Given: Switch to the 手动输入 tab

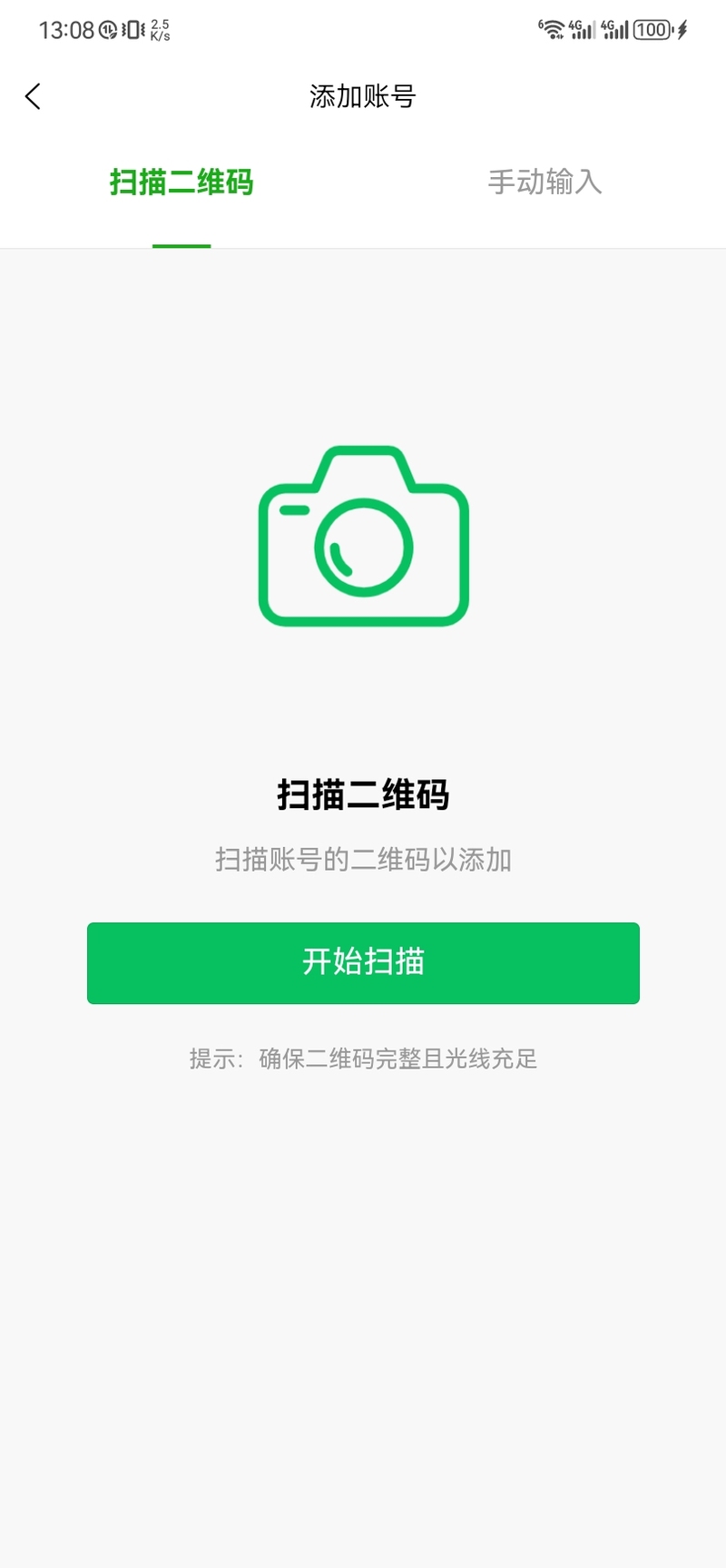Looking at the screenshot, I should point(544,182).
